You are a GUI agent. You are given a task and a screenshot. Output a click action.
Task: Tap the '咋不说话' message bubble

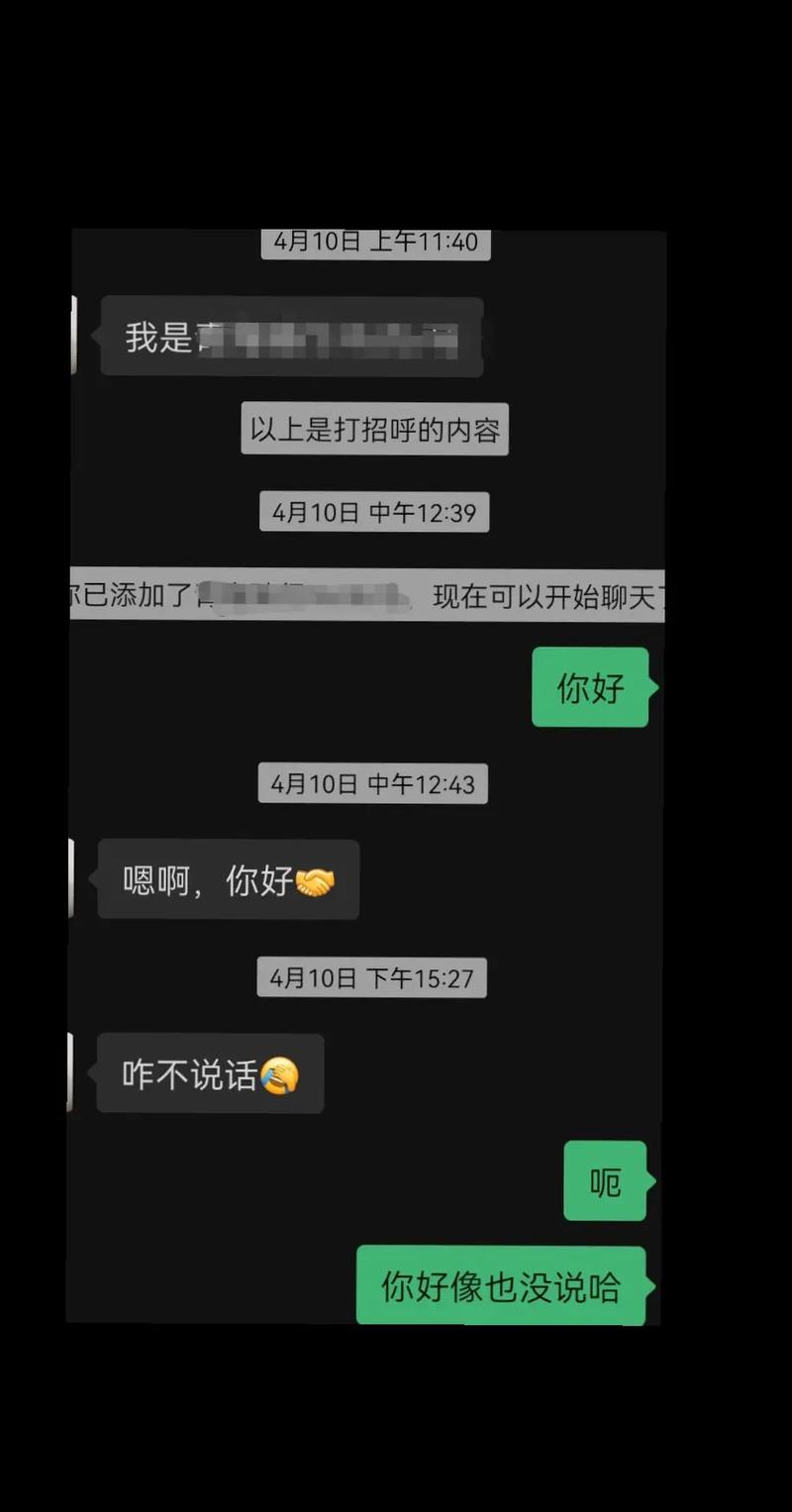click(x=209, y=1074)
